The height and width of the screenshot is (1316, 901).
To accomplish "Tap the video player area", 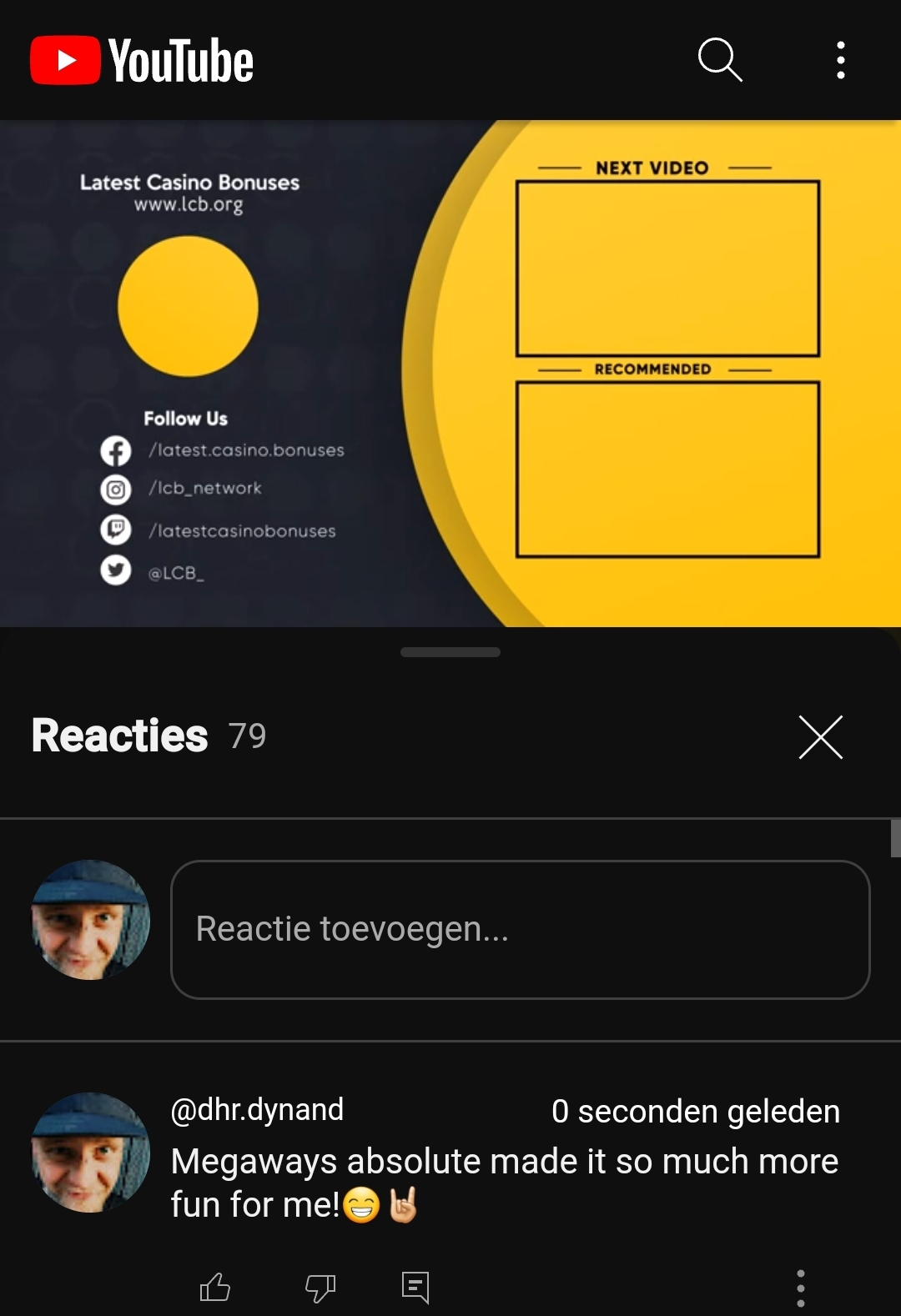I will (x=450, y=373).
